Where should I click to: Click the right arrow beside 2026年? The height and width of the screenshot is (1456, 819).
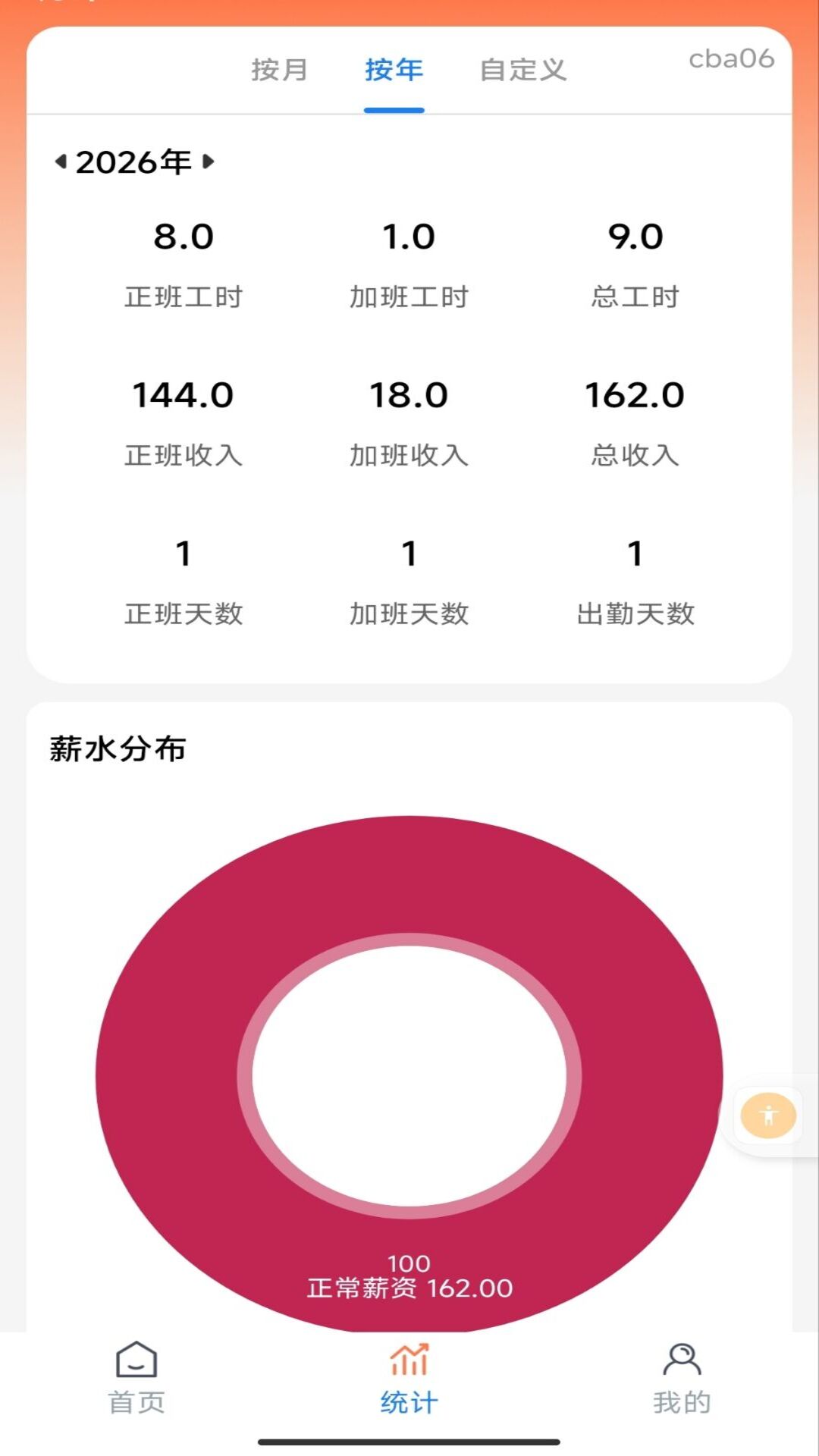pyautogui.click(x=207, y=161)
